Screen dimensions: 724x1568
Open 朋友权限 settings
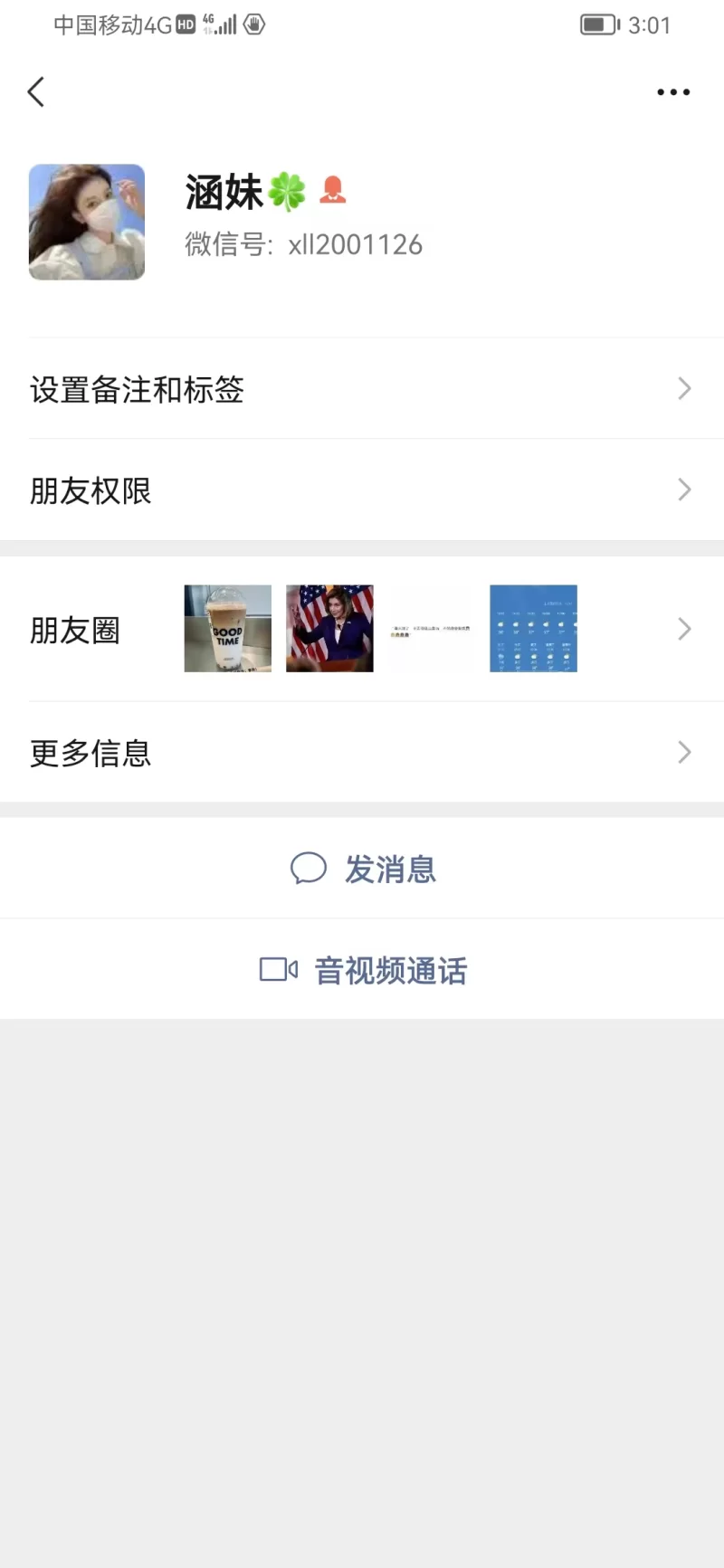(362, 490)
